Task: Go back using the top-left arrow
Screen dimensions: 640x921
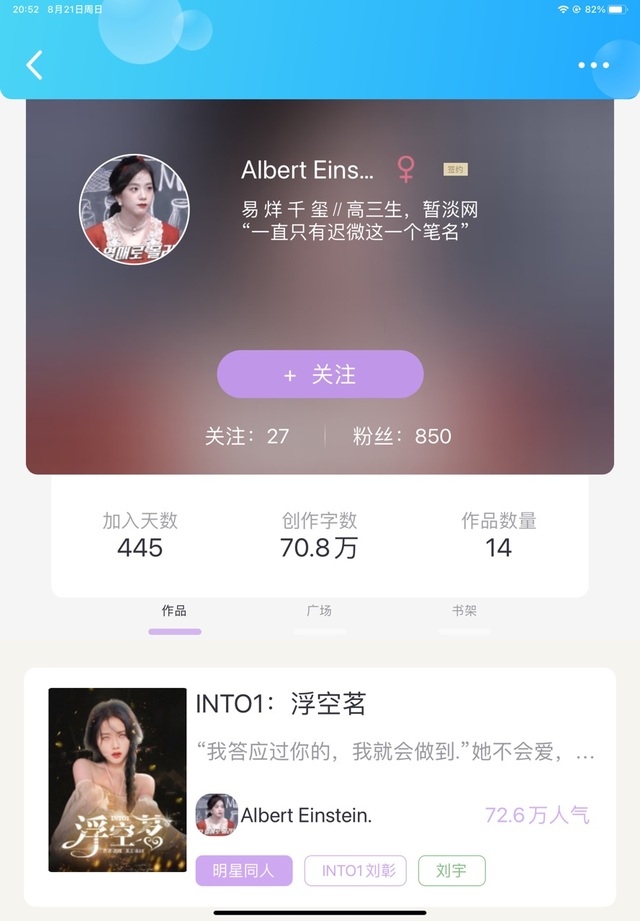Action: [x=34, y=65]
